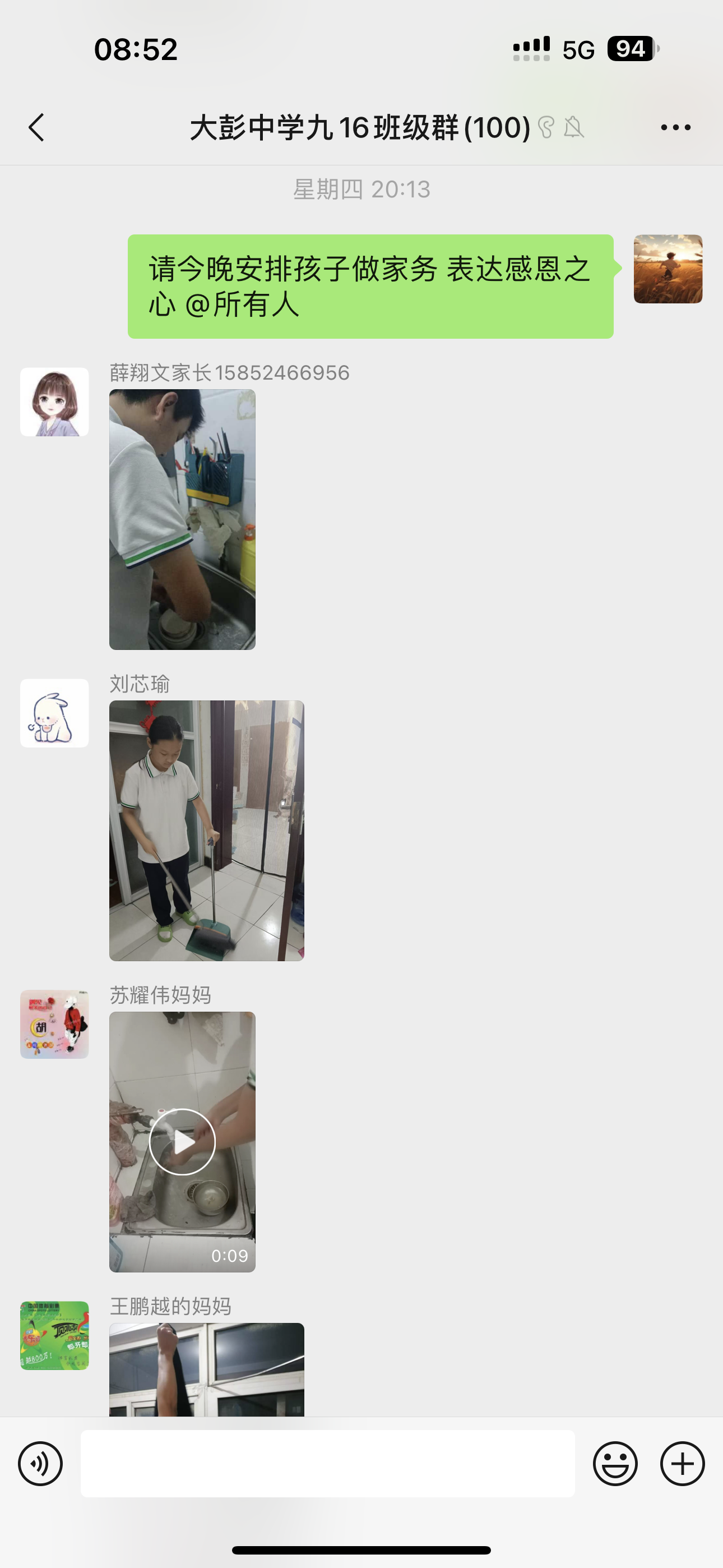
Task: Open 刘芯瑜's sweeping photo
Action: click(206, 830)
